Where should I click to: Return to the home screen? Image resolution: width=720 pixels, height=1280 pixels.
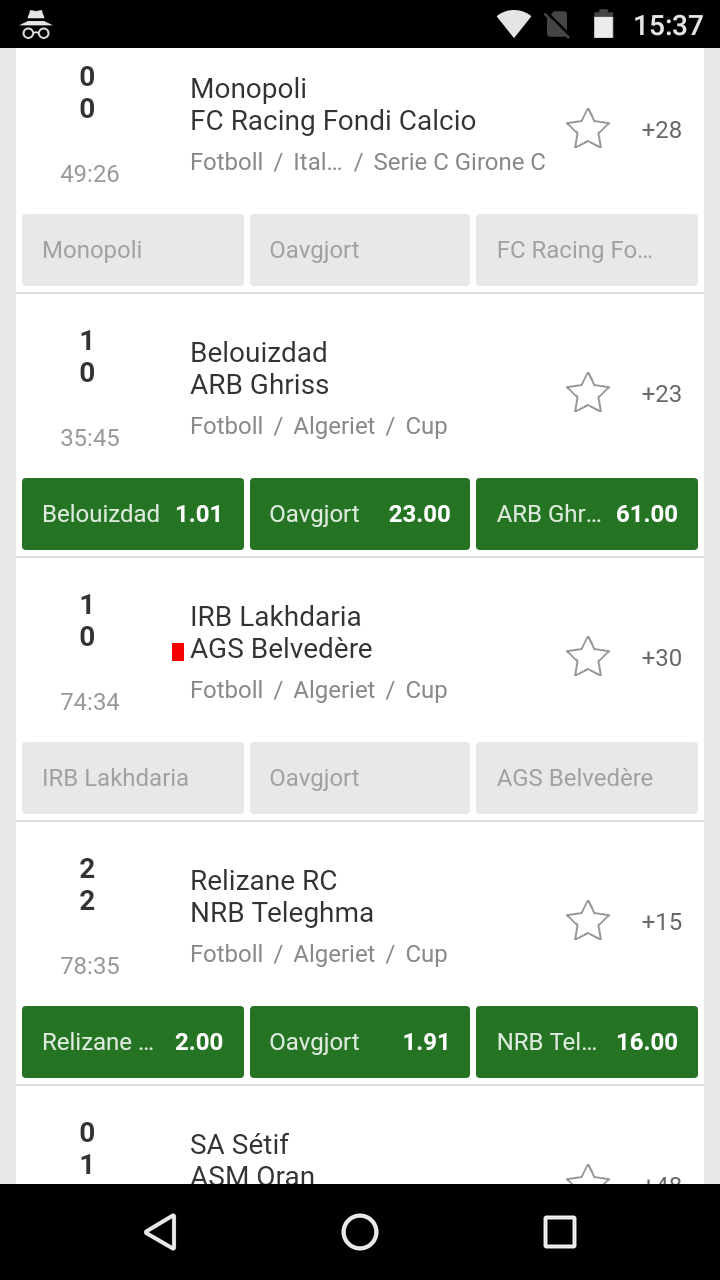(x=360, y=1232)
